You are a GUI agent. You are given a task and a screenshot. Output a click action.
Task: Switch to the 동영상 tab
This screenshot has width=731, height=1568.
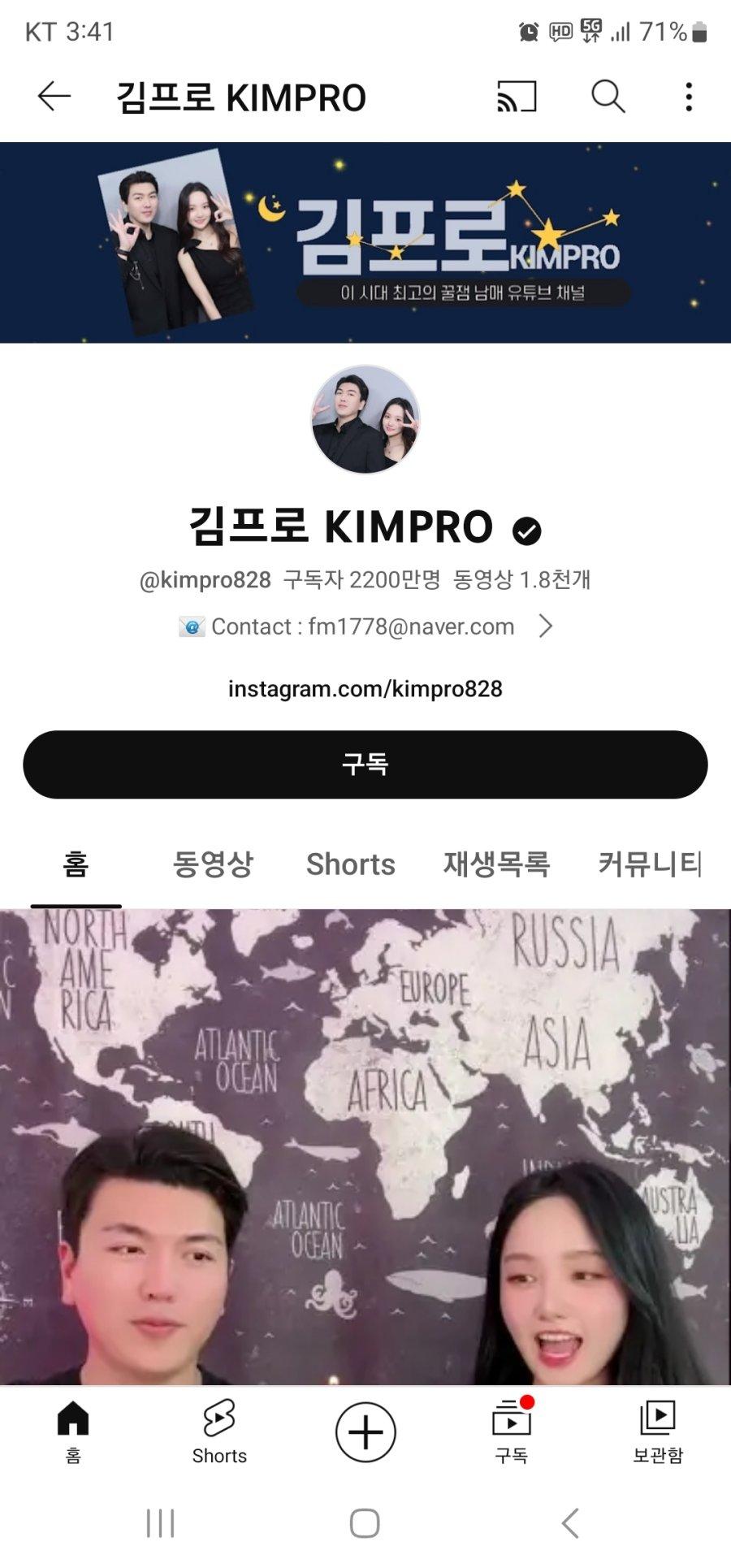coord(213,864)
